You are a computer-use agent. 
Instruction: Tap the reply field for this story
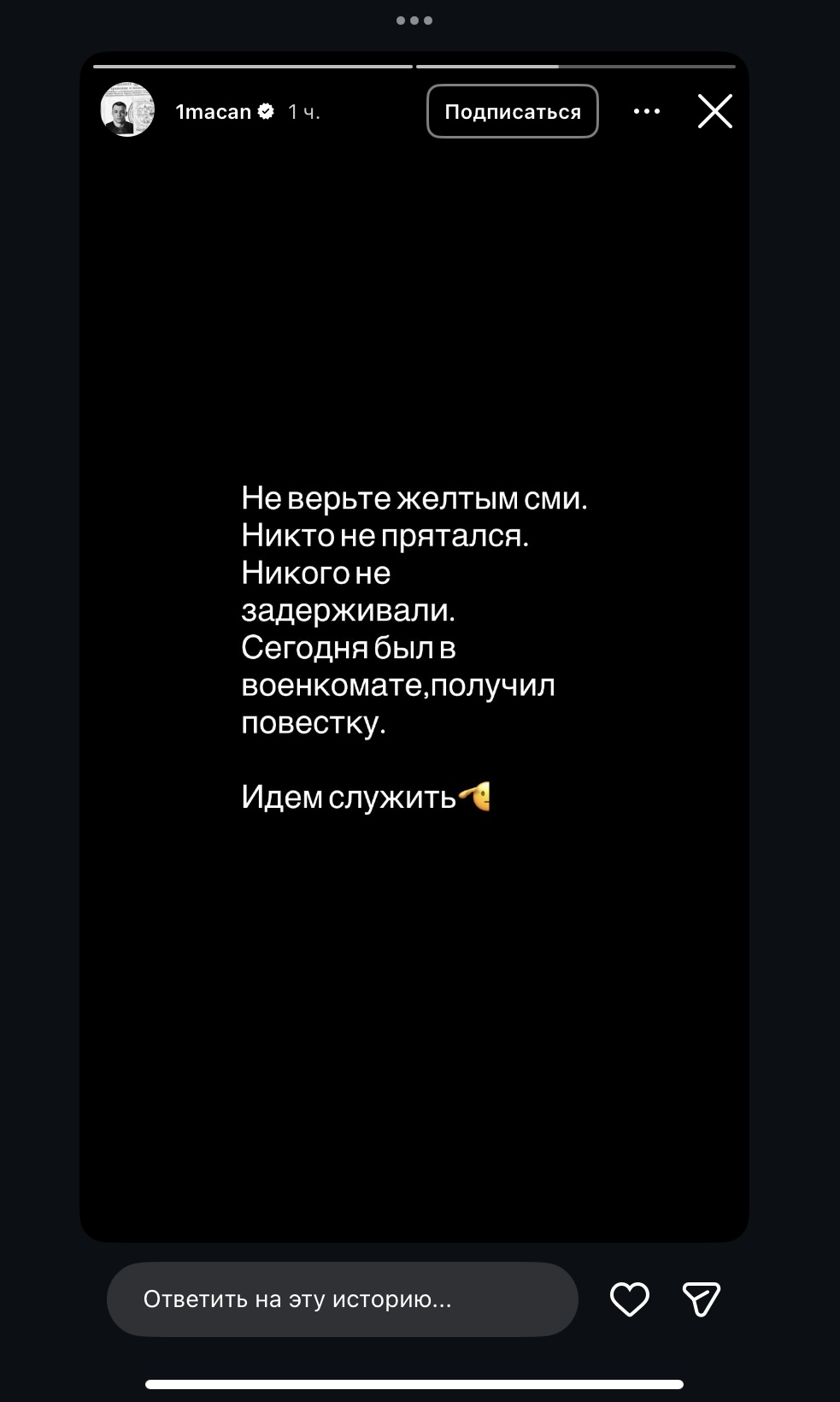point(342,1299)
